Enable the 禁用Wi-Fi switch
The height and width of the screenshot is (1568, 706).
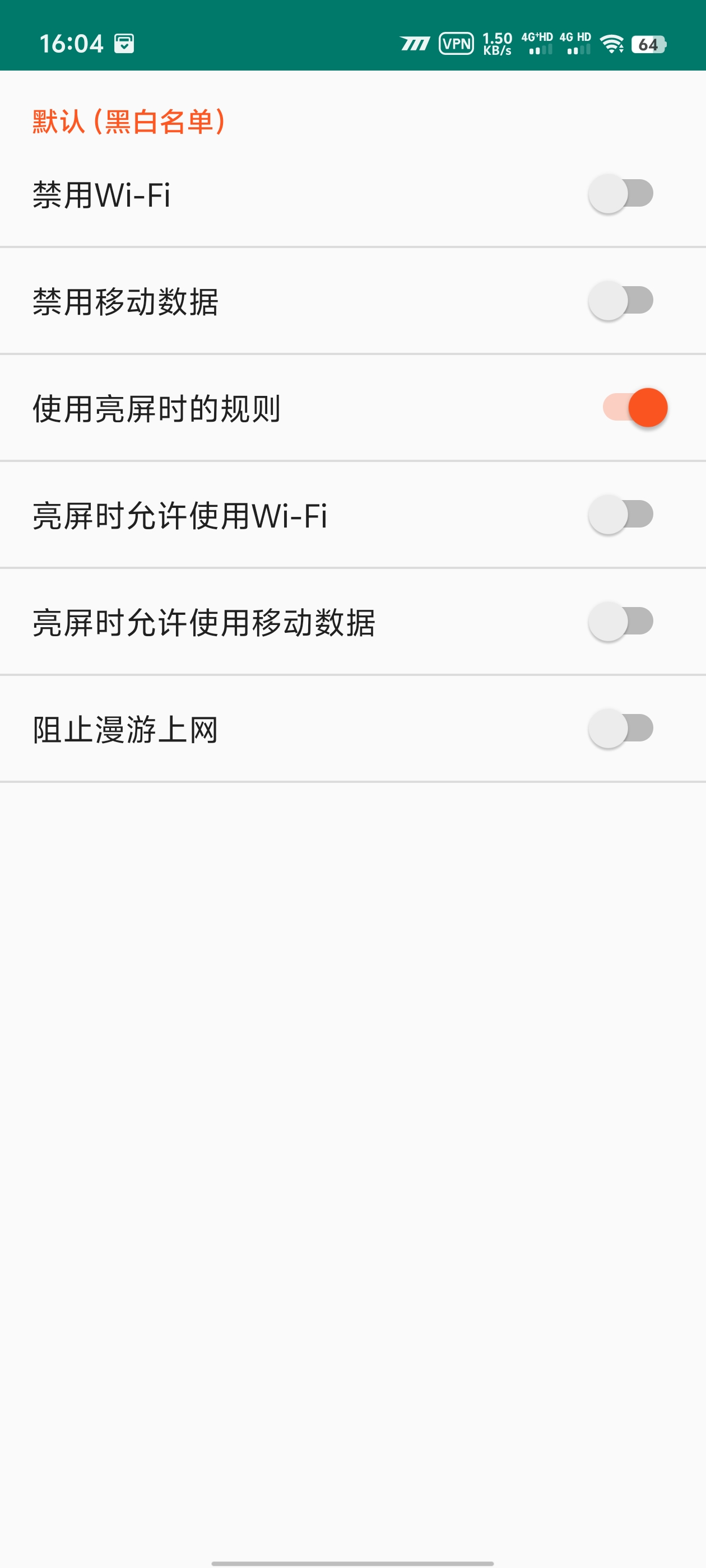621,194
